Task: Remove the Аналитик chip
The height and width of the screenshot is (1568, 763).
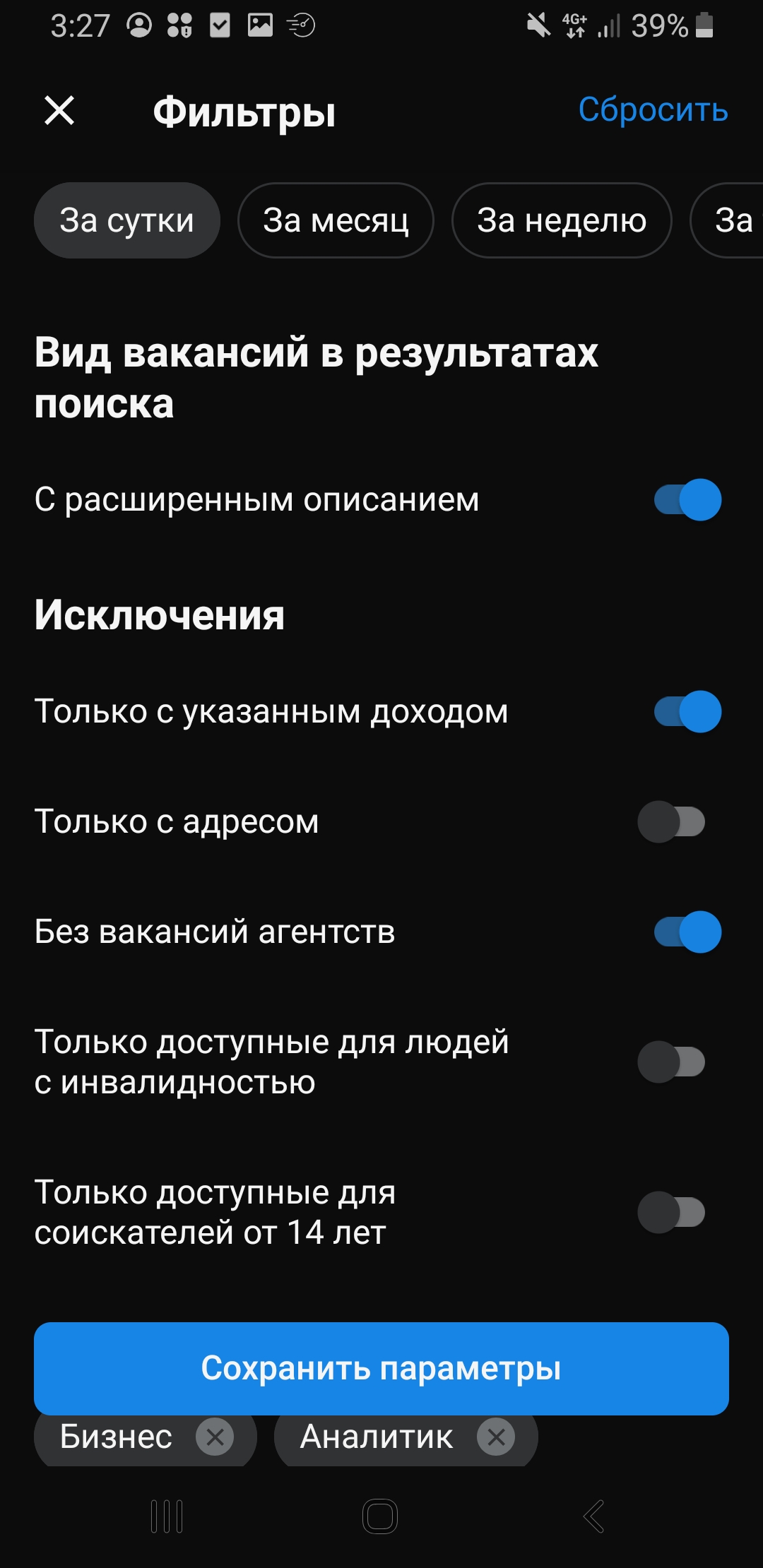Action: click(x=496, y=1437)
